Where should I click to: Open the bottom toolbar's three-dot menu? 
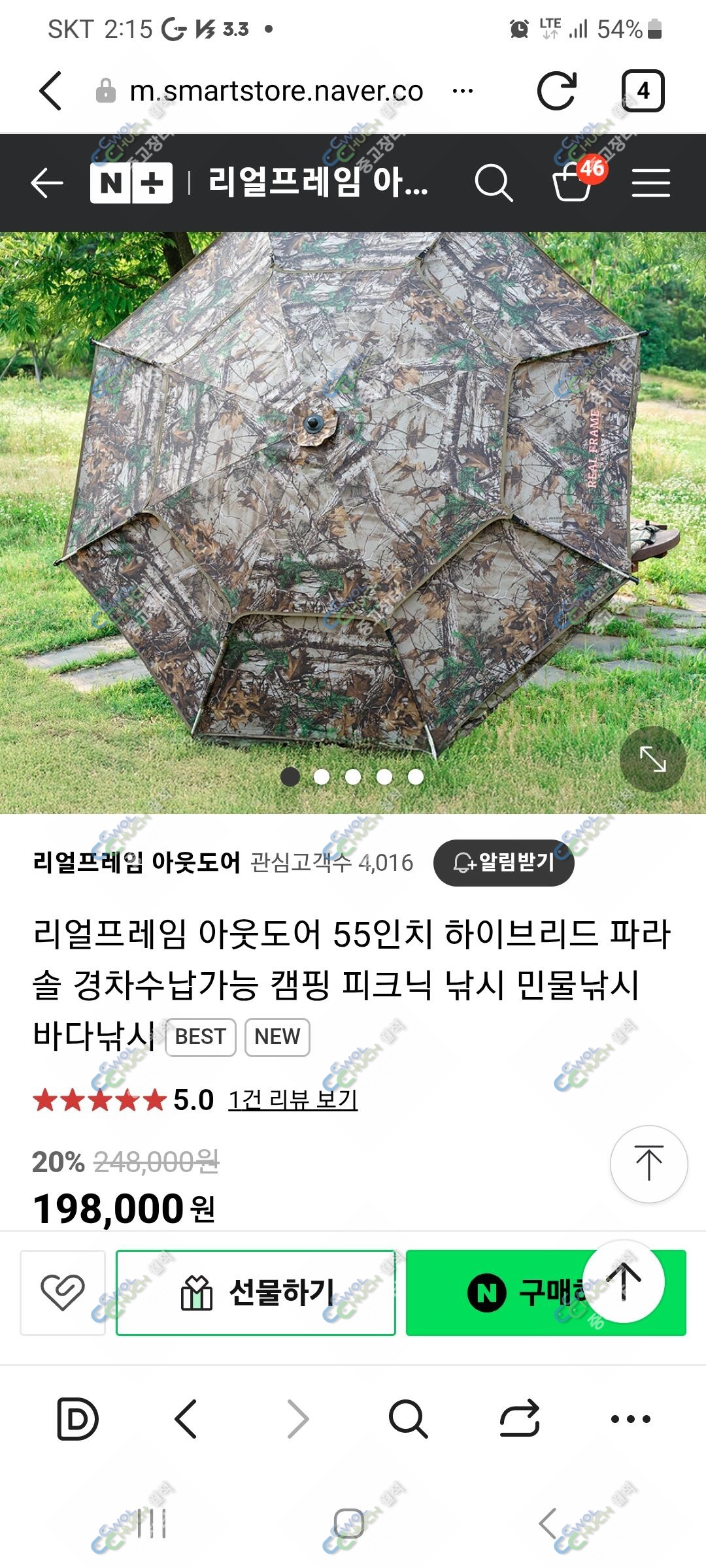[x=630, y=1418]
